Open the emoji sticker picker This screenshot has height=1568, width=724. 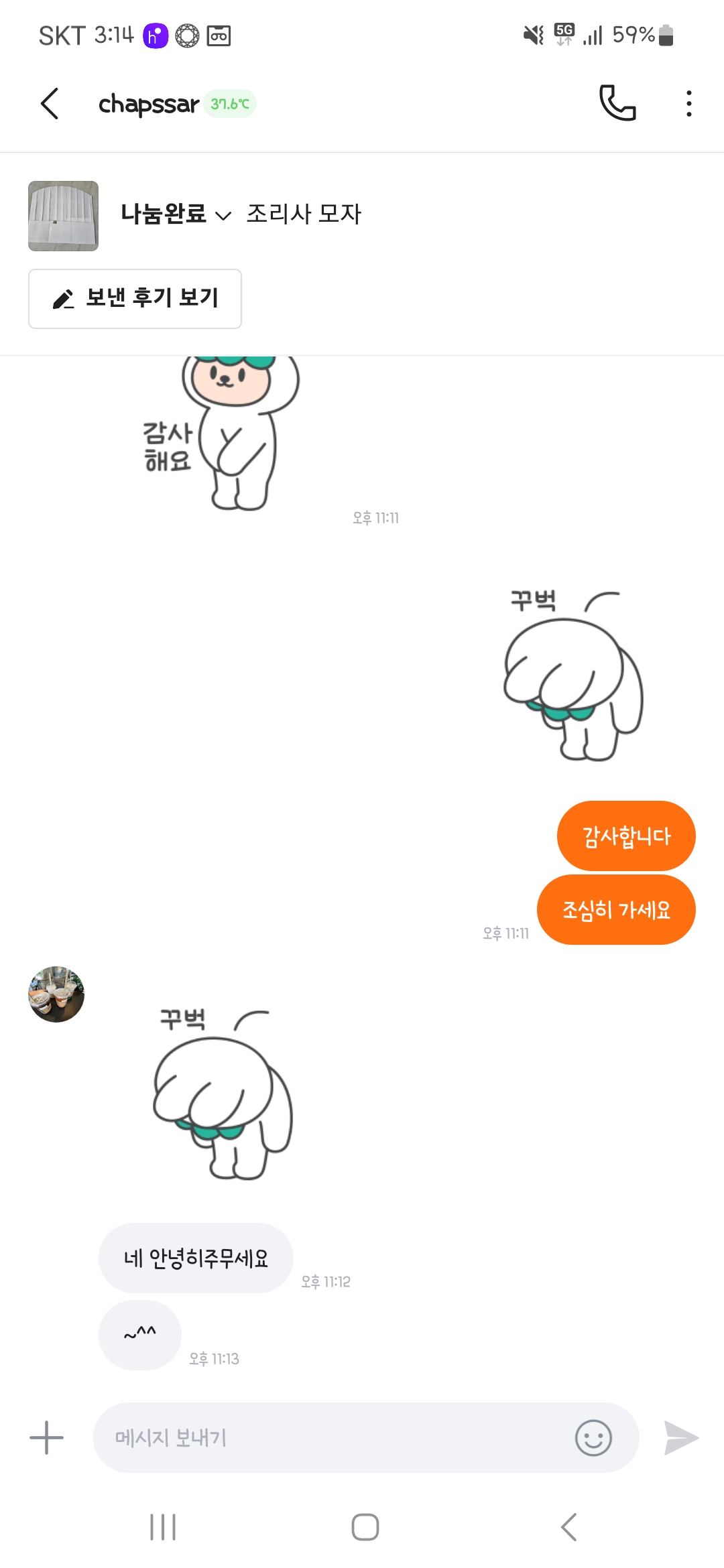593,1437
